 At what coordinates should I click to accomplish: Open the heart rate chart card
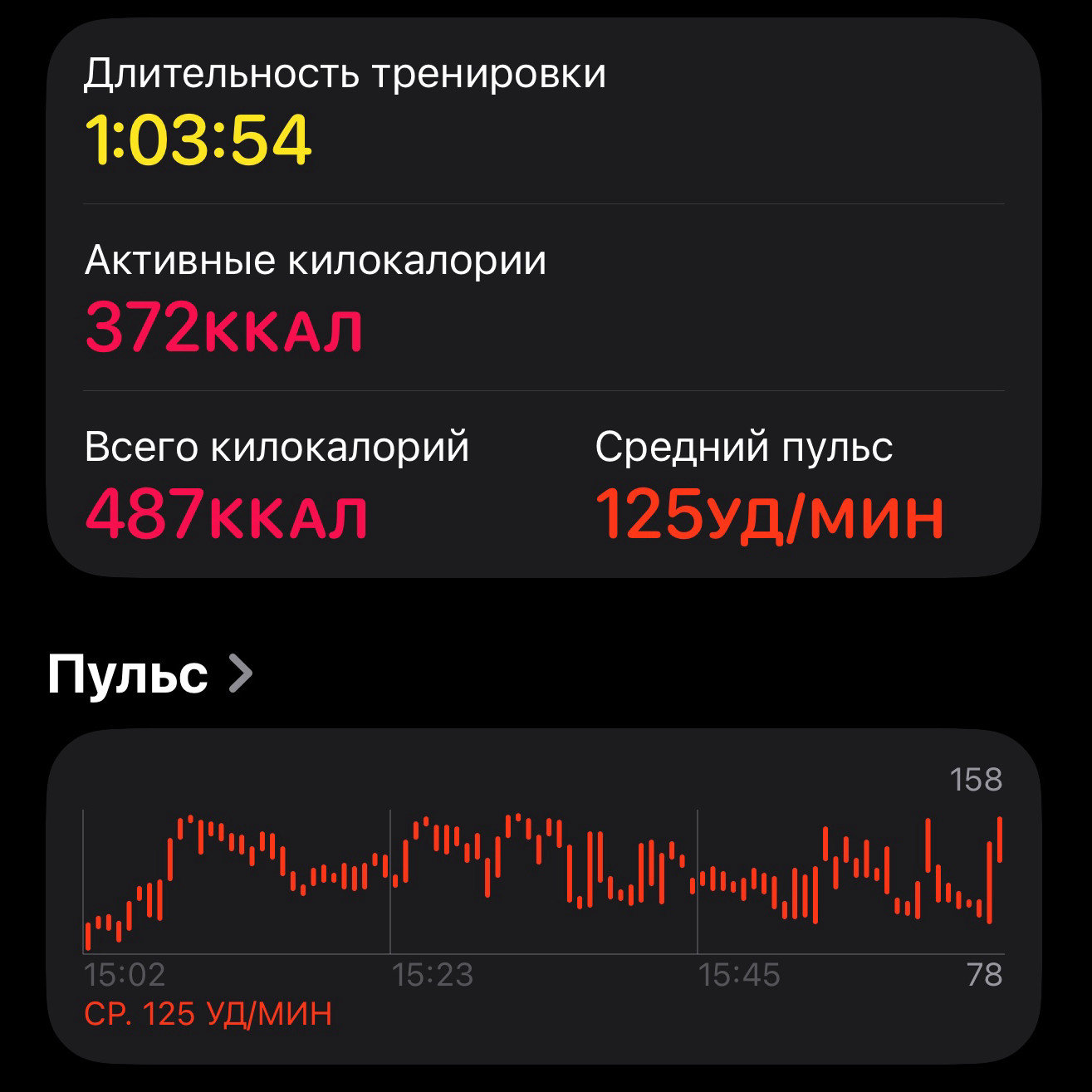coord(544,896)
